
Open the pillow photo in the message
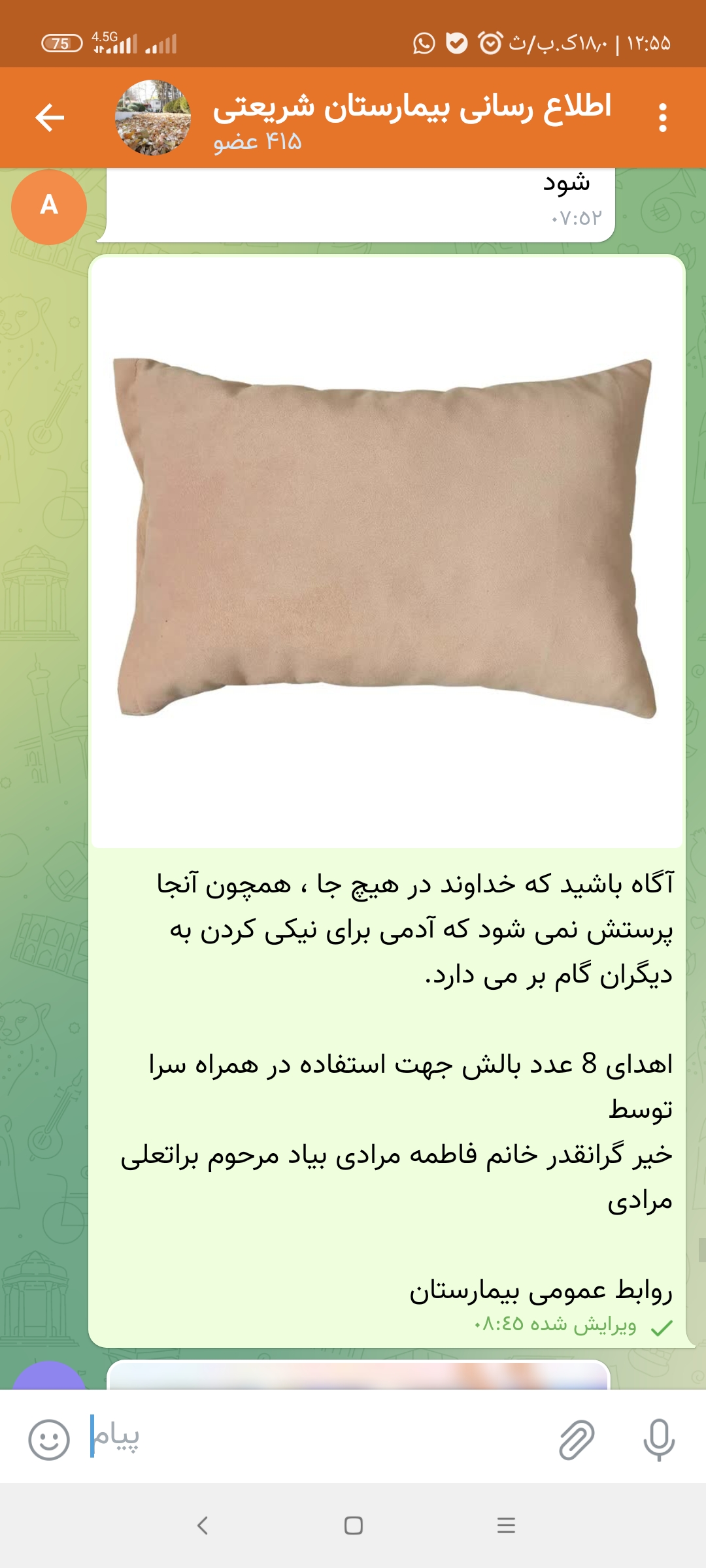[x=387, y=552]
